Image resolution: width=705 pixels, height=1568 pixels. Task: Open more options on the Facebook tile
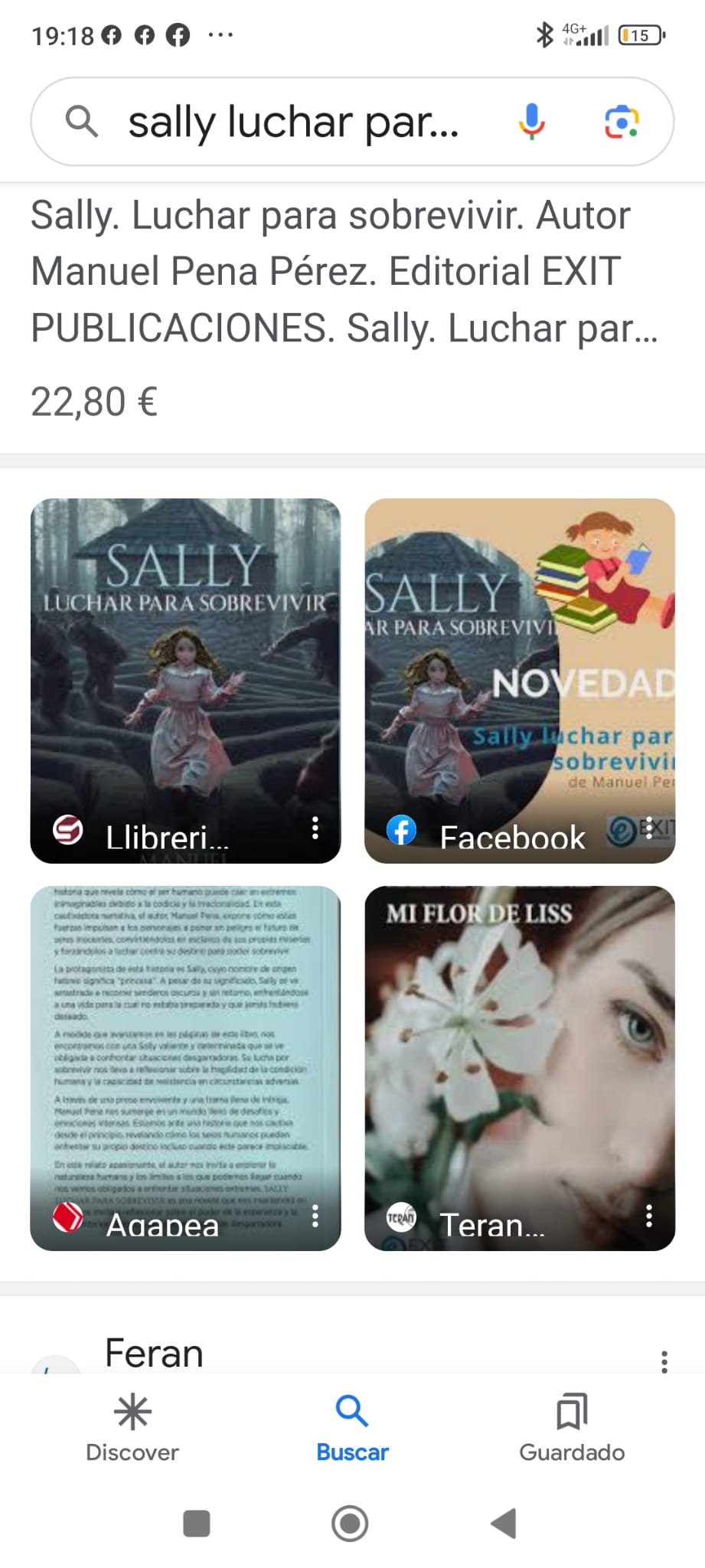(649, 828)
